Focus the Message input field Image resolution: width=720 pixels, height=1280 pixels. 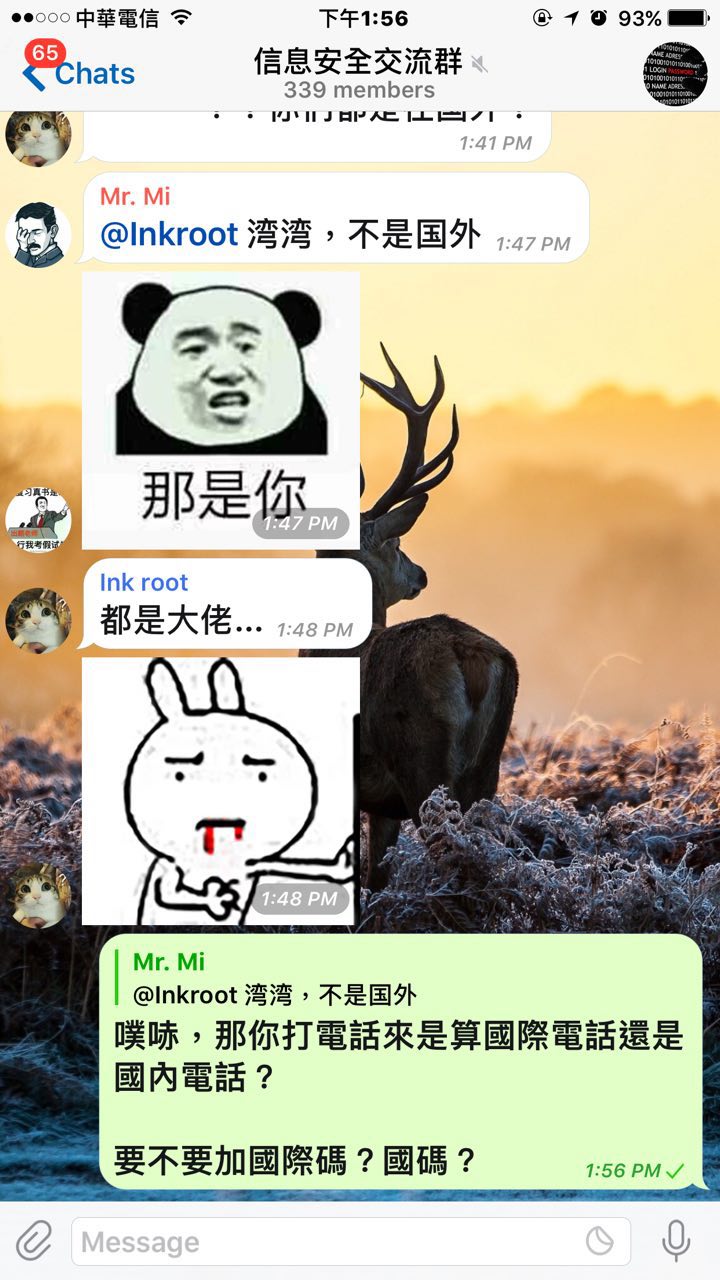[x=330, y=1242]
